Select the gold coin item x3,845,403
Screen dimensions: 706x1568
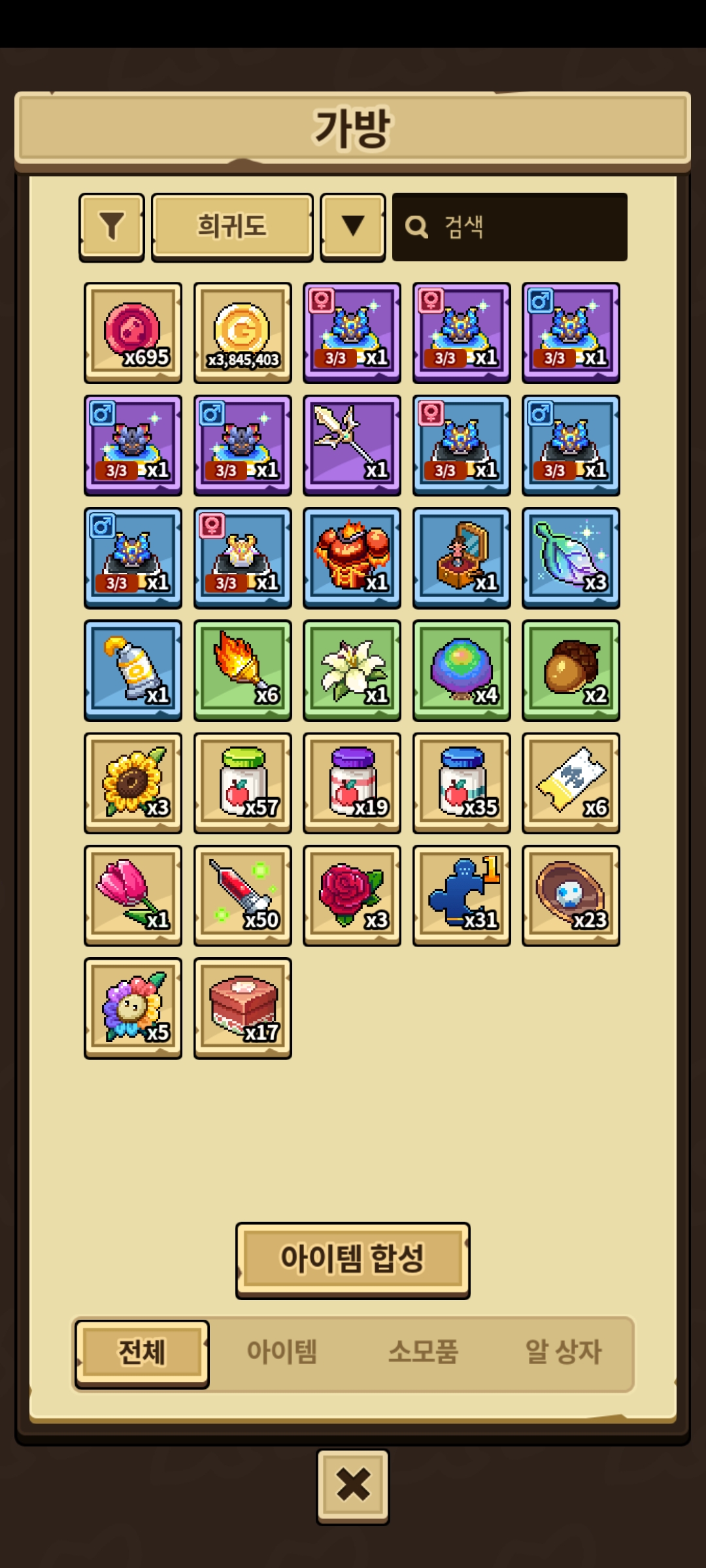pyautogui.click(x=243, y=333)
